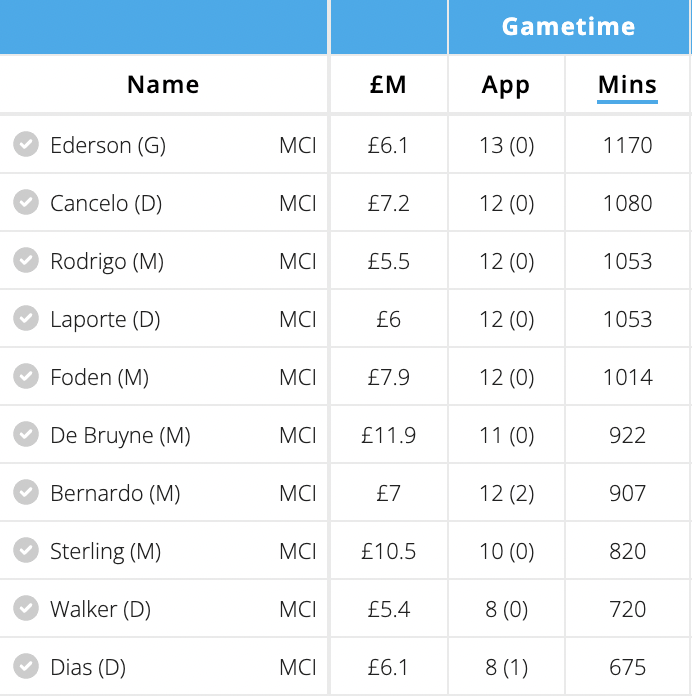
Task: Toggle the check mark beside Sterling (M)
Action: [x=26, y=551]
